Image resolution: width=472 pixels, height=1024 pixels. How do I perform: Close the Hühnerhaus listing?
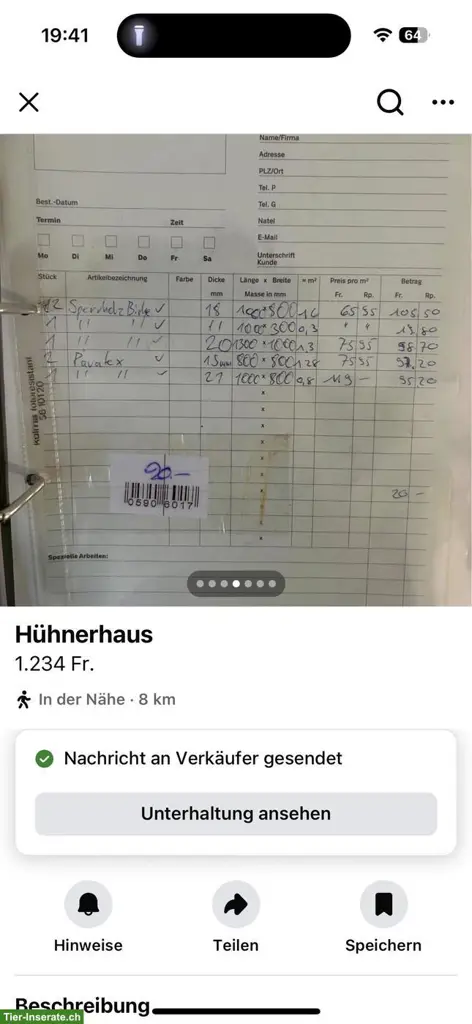click(x=29, y=102)
